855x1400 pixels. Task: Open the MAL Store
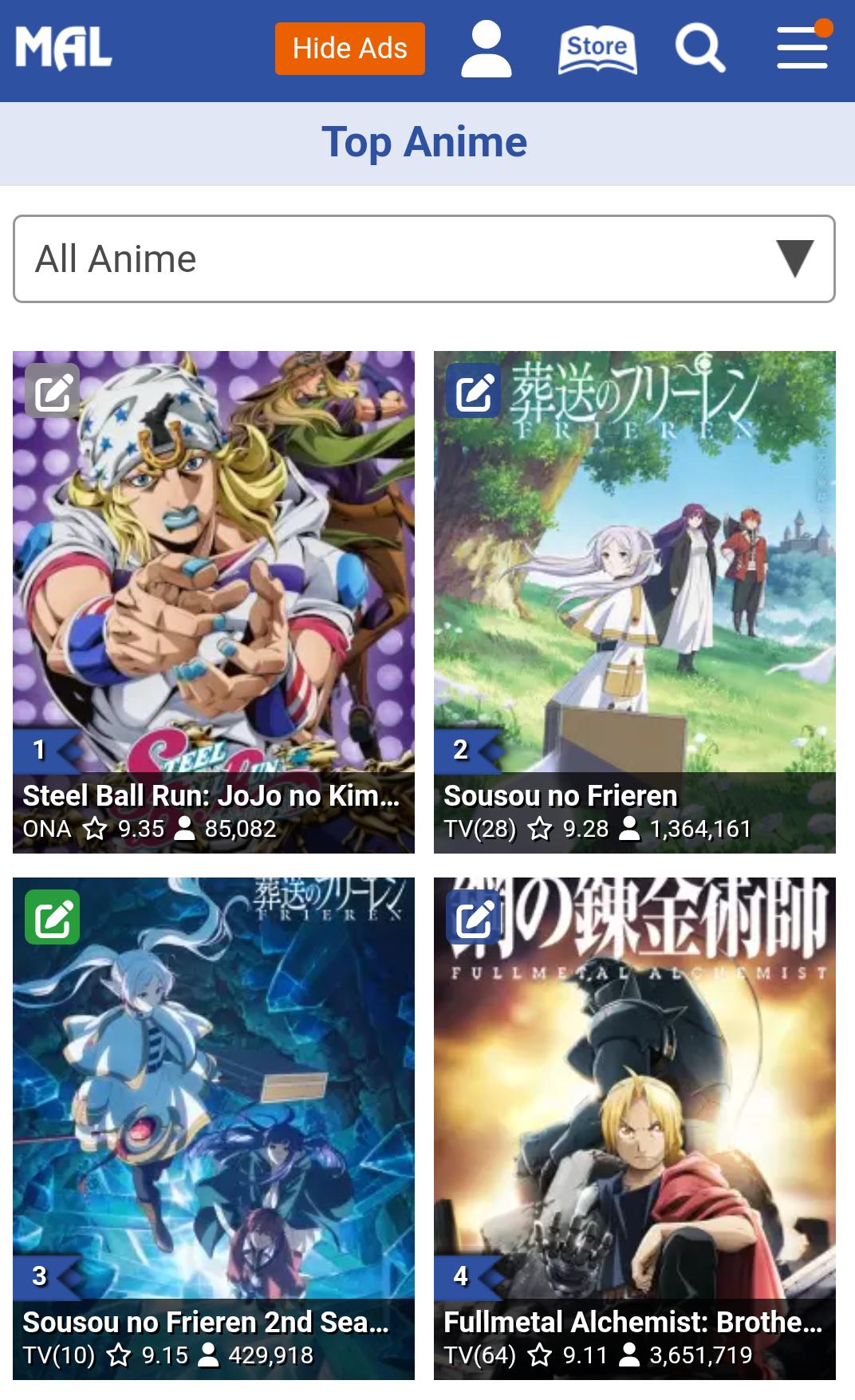[597, 49]
